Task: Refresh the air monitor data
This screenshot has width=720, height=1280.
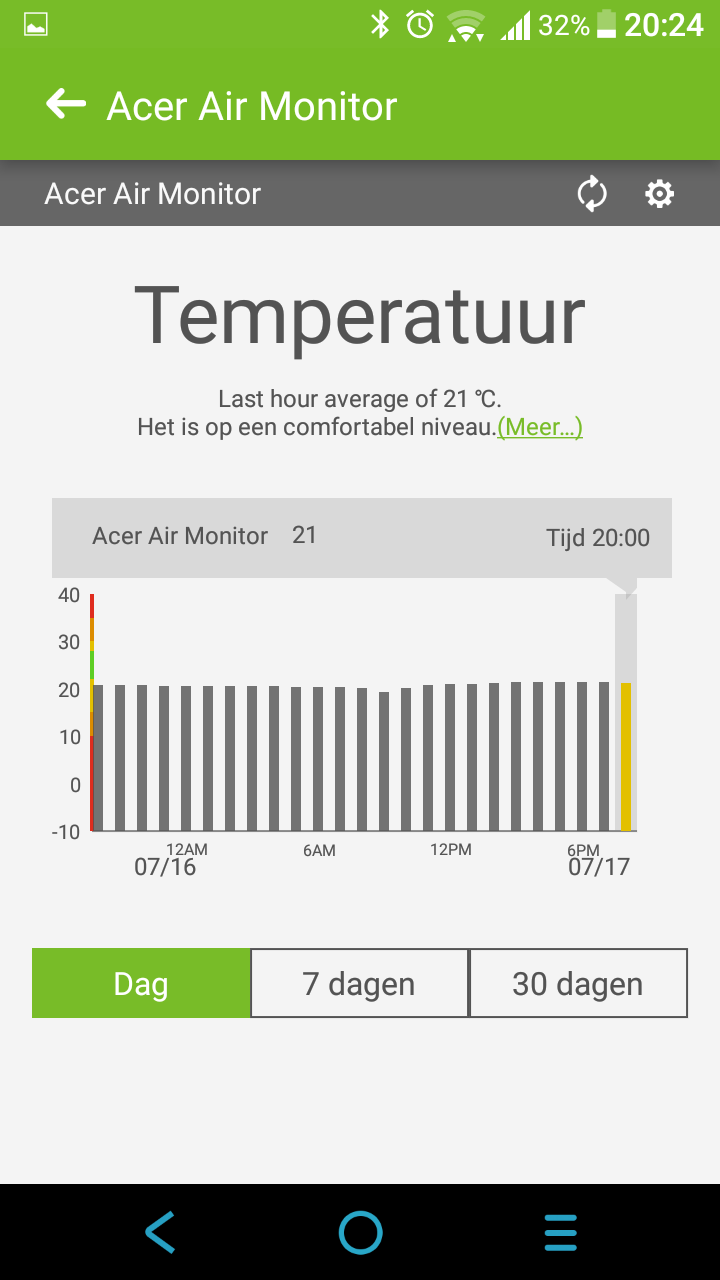Action: (592, 194)
